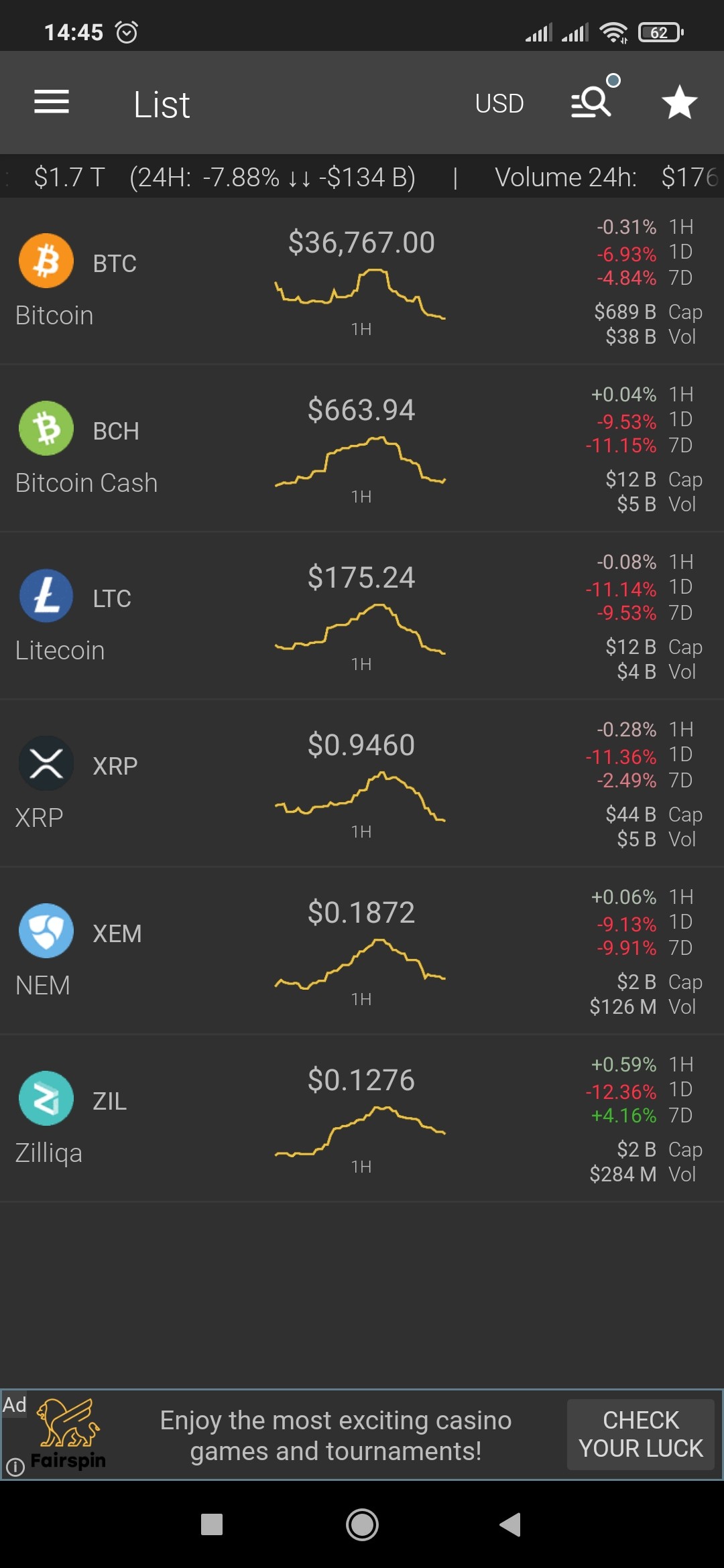Open the ad info icon
The width and height of the screenshot is (724, 1568).
tap(15, 1467)
